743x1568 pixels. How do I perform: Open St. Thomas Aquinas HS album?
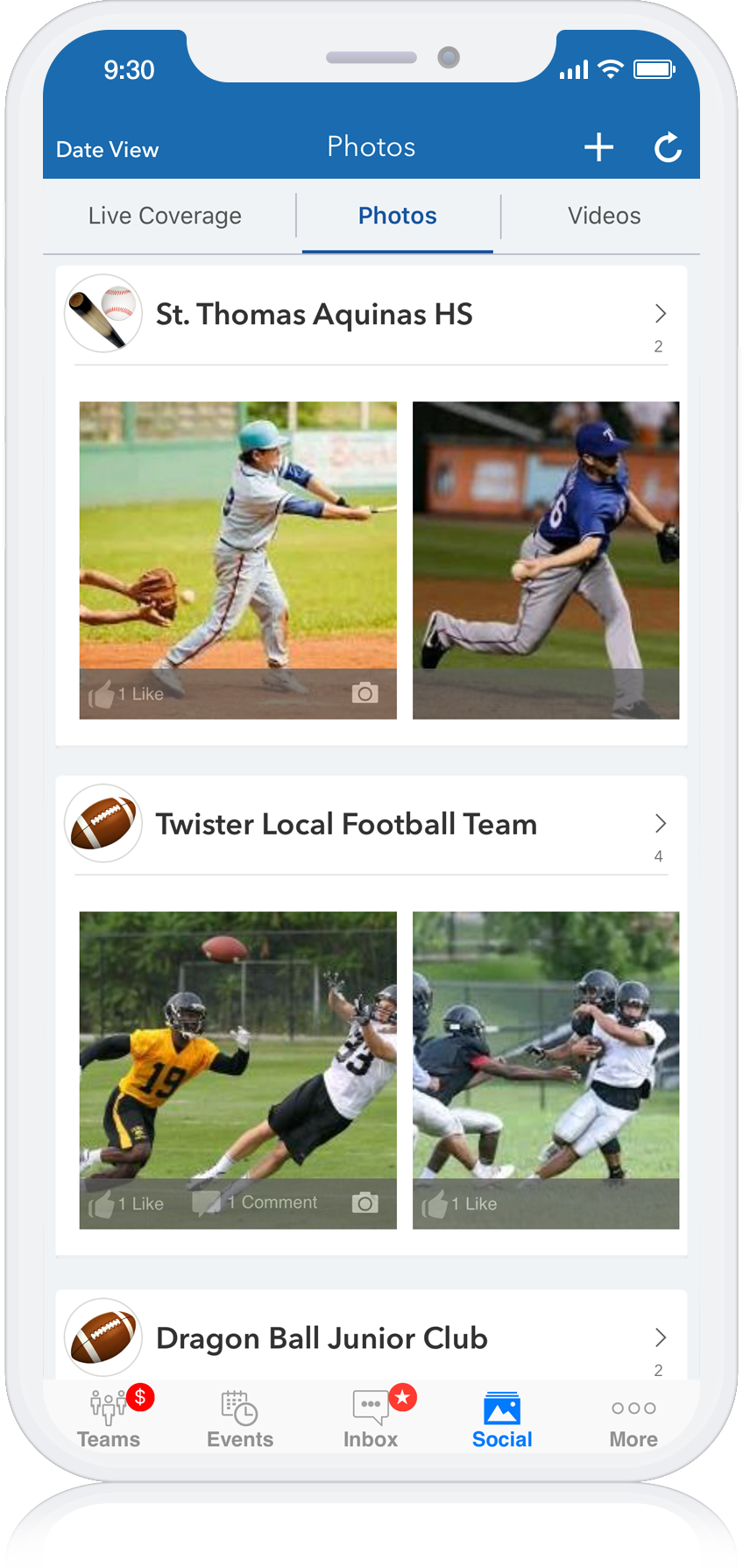pos(368,315)
